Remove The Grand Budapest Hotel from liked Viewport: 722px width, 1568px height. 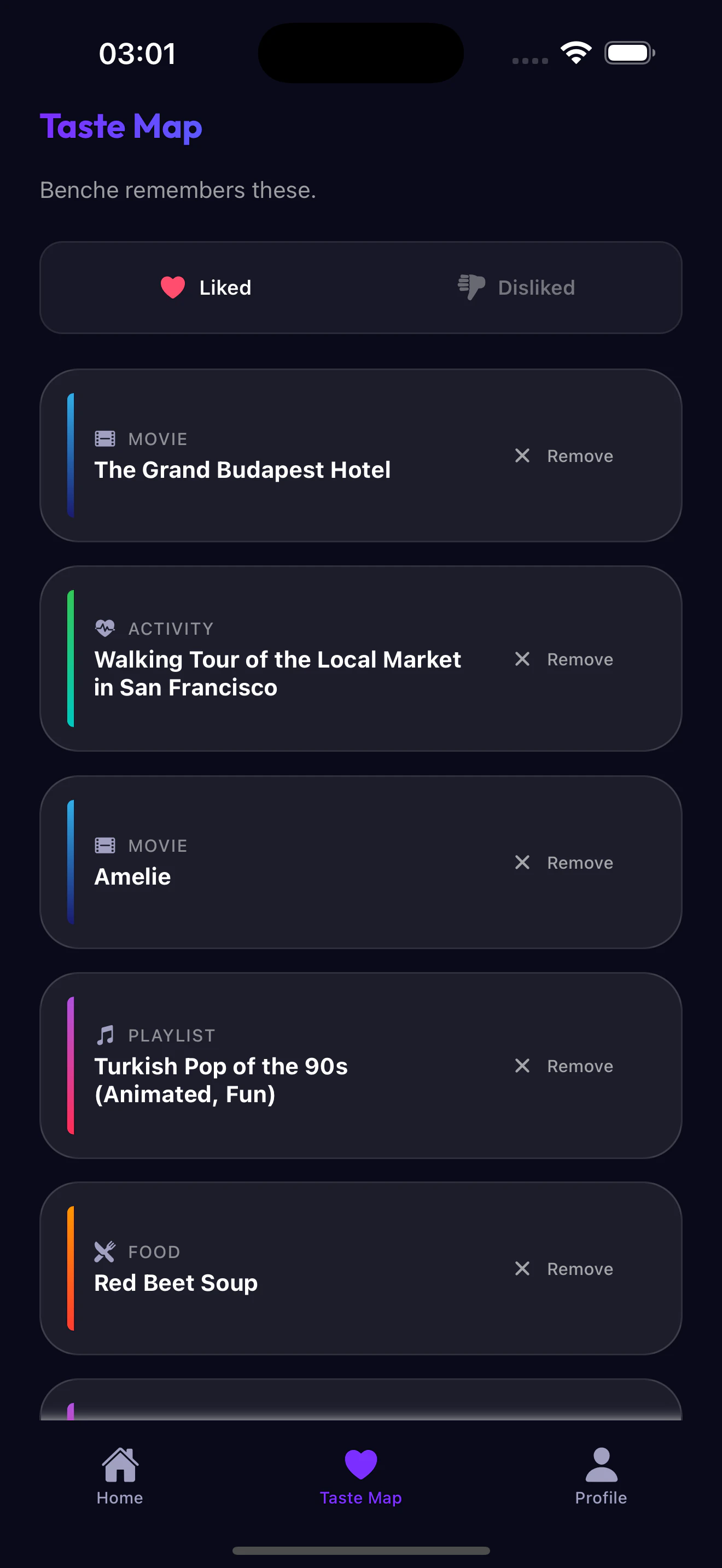point(564,456)
